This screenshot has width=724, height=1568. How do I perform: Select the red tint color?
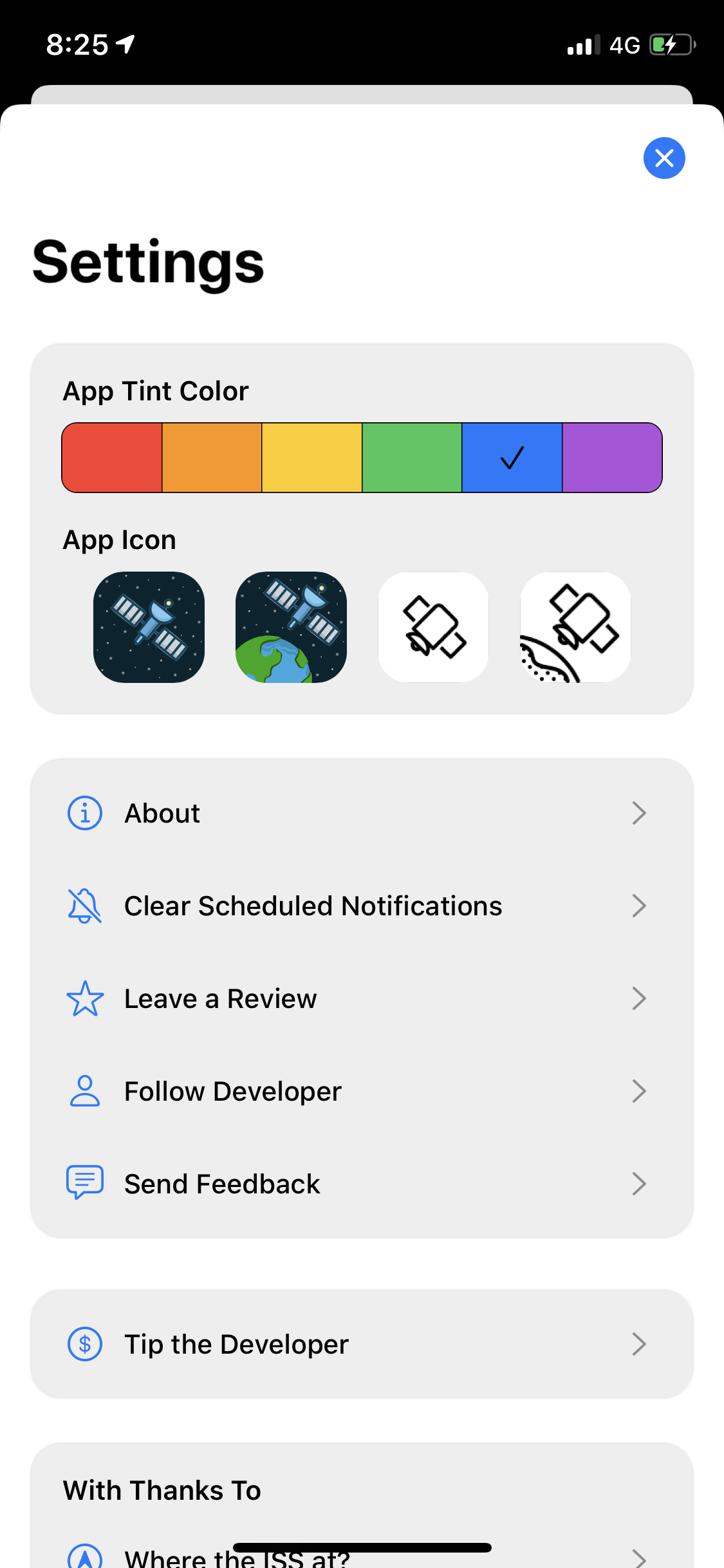(x=112, y=458)
